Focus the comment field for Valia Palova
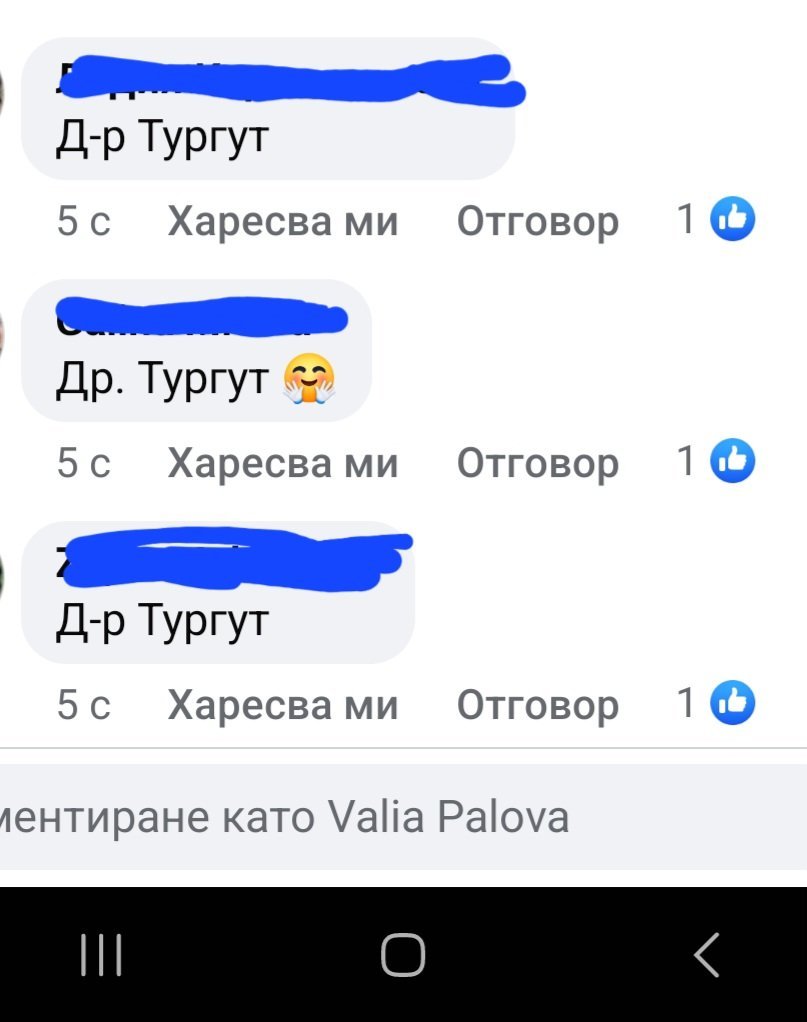807x1022 pixels. coord(404,817)
